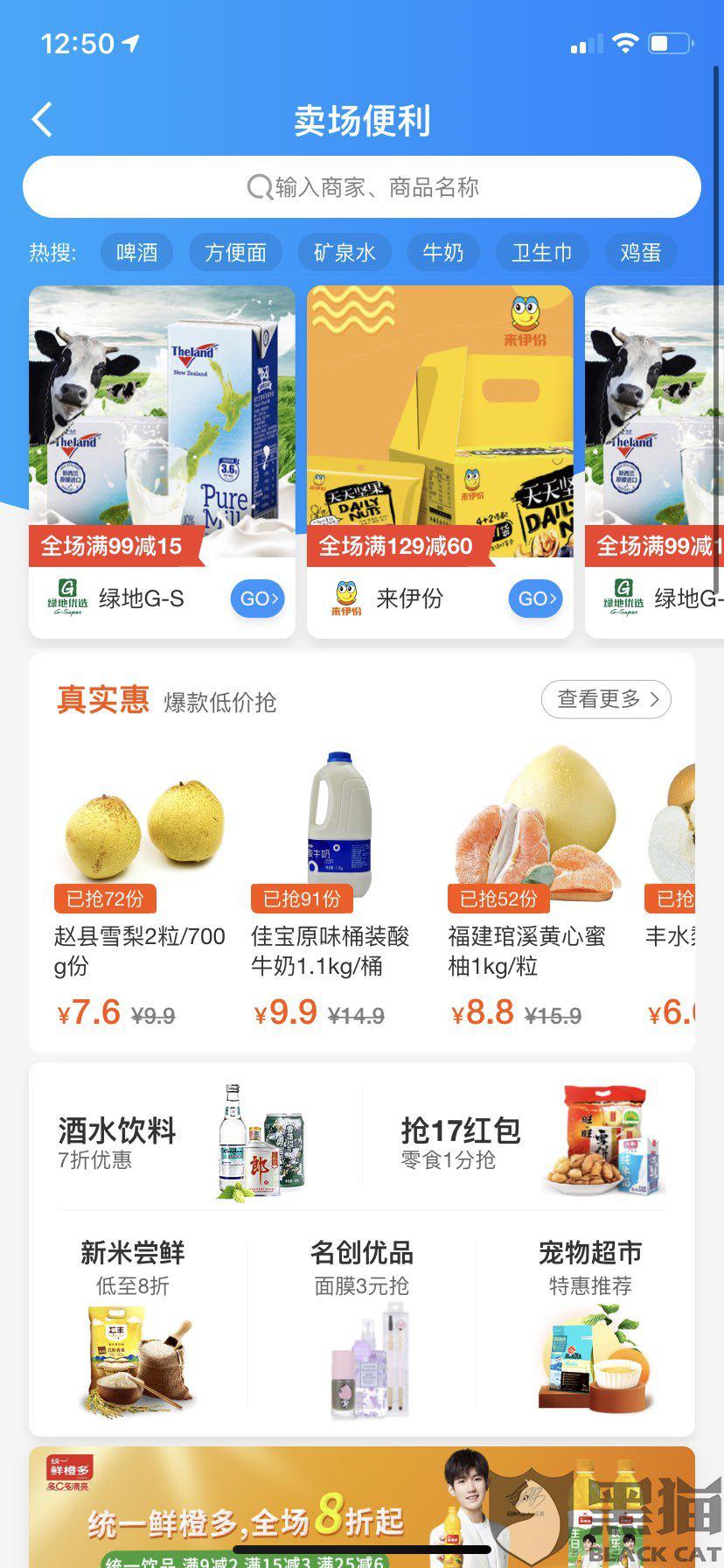The width and height of the screenshot is (724, 1568).
Task: Choose the 矿泉水 hot search chip
Action: (x=345, y=253)
